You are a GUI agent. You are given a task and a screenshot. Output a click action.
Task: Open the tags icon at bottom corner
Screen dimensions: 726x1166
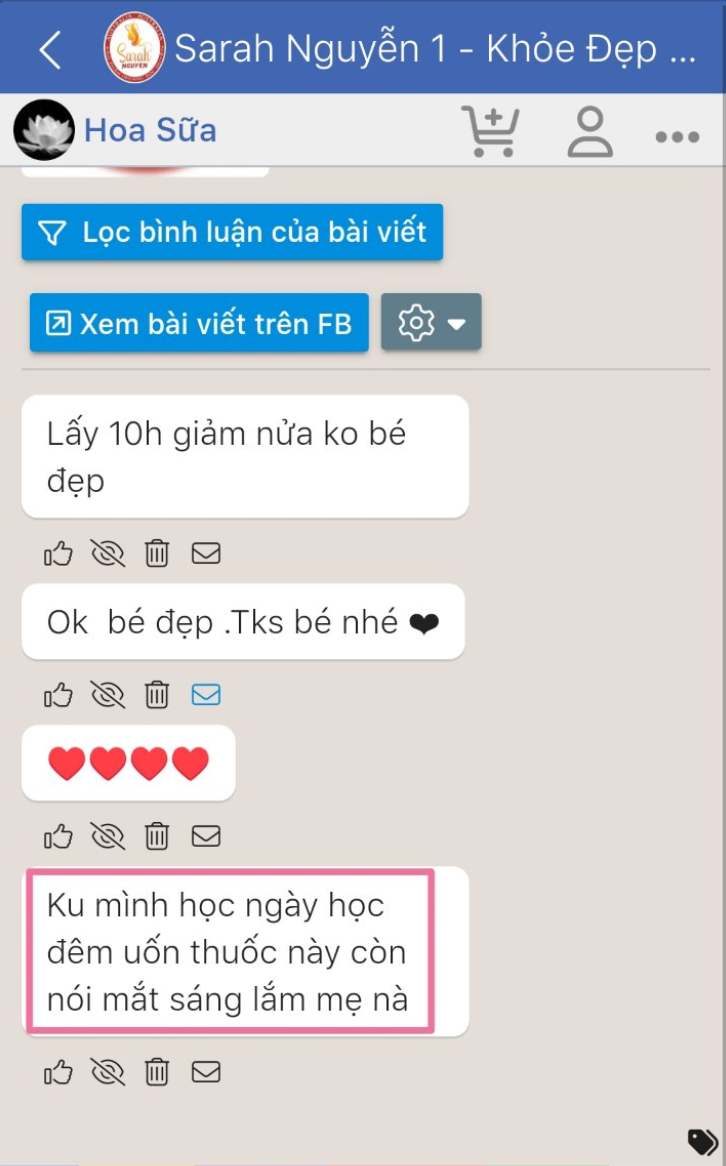(x=701, y=1141)
